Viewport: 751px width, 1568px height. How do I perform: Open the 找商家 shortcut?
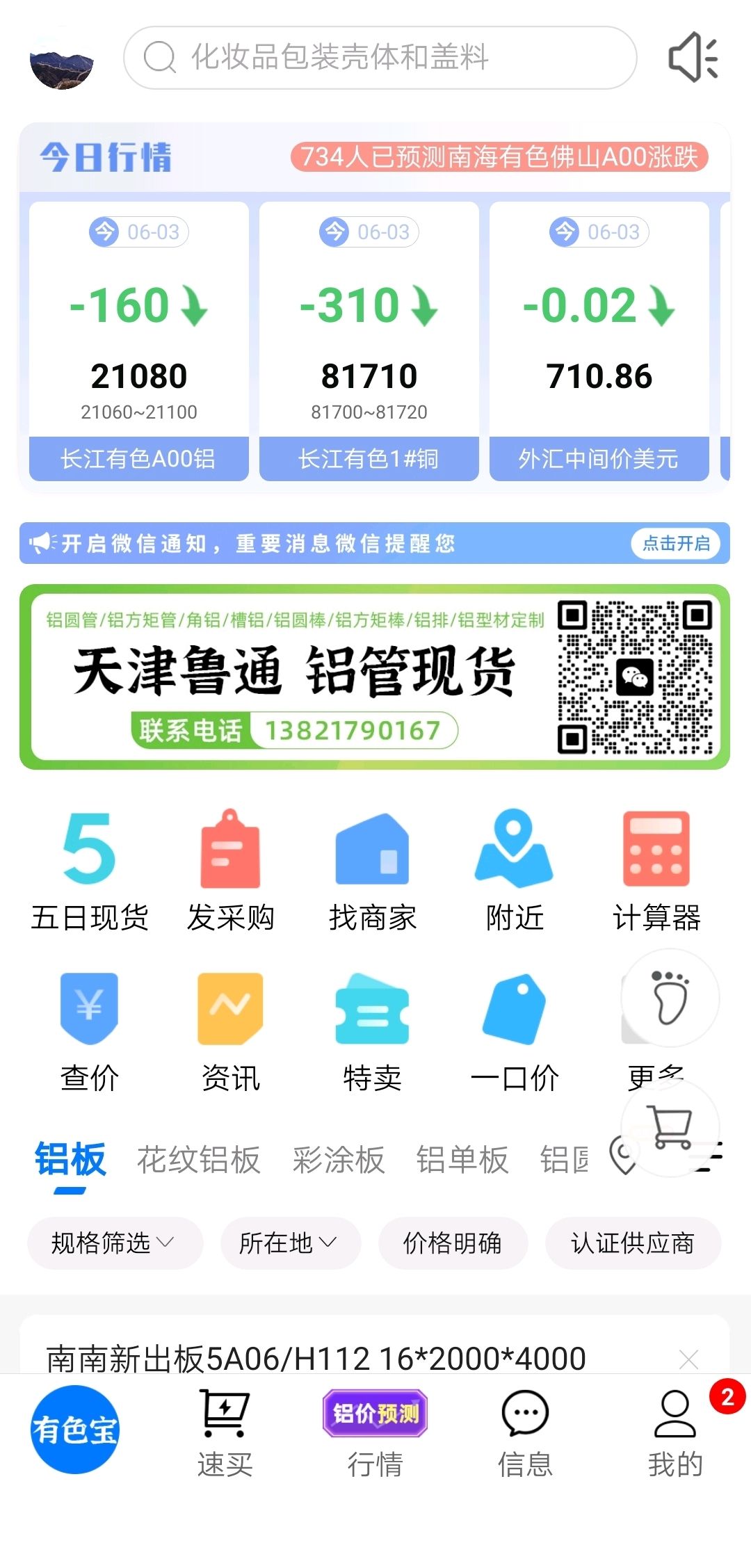pos(373,872)
